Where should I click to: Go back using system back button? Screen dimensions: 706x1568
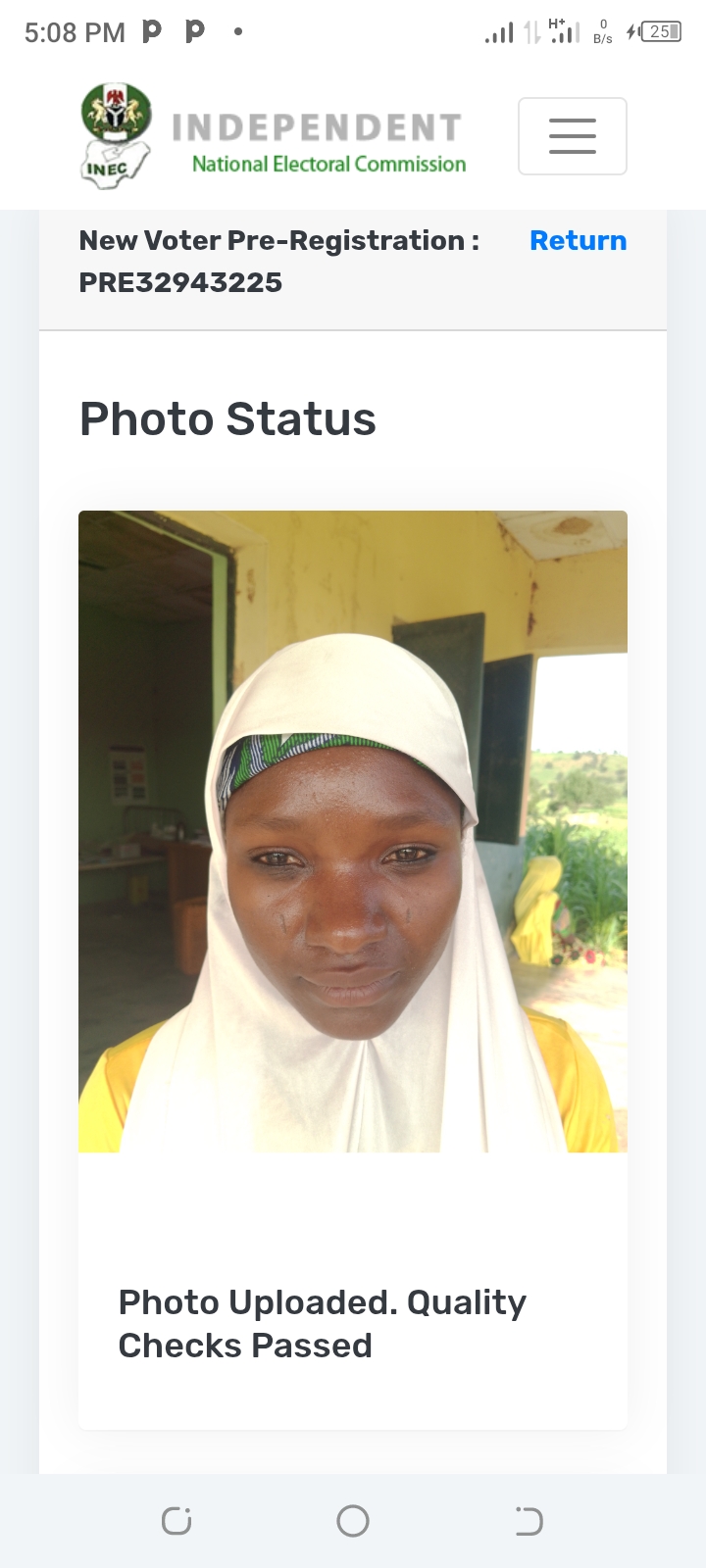pos(529,1521)
